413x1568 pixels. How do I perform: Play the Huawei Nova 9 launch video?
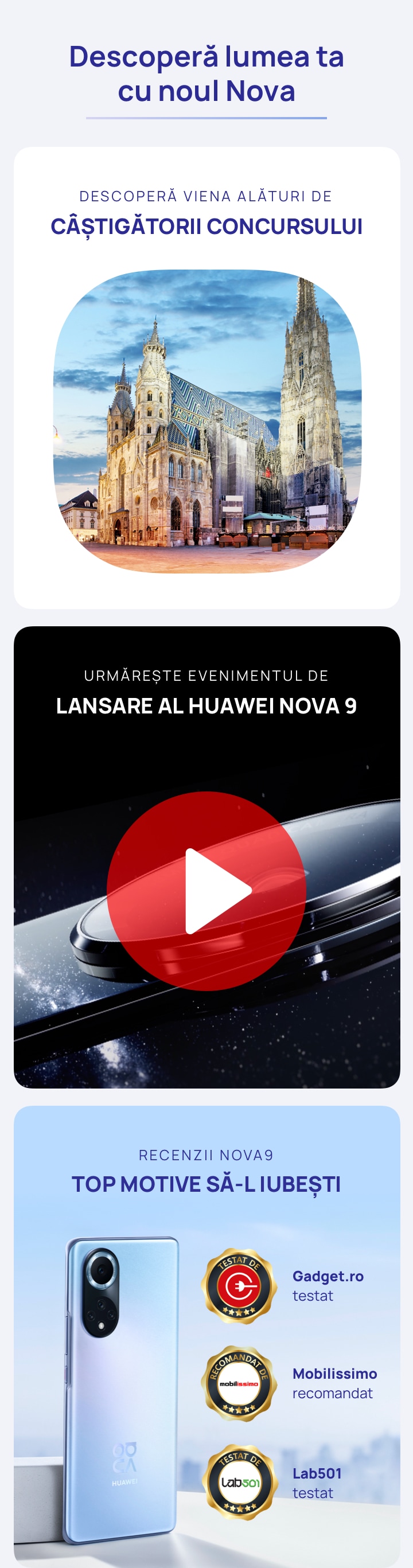[x=206, y=891]
